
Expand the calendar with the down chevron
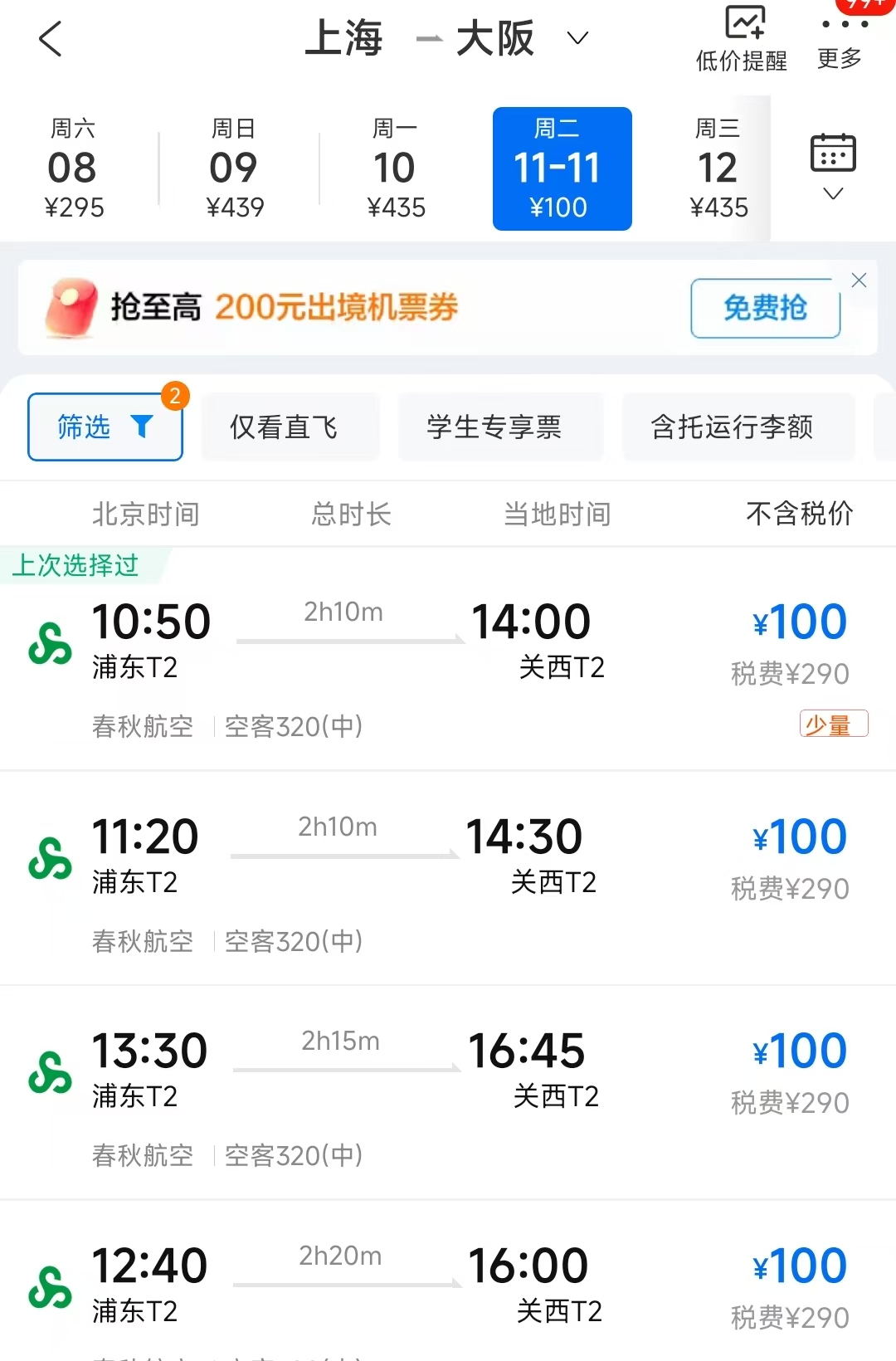coord(833,193)
